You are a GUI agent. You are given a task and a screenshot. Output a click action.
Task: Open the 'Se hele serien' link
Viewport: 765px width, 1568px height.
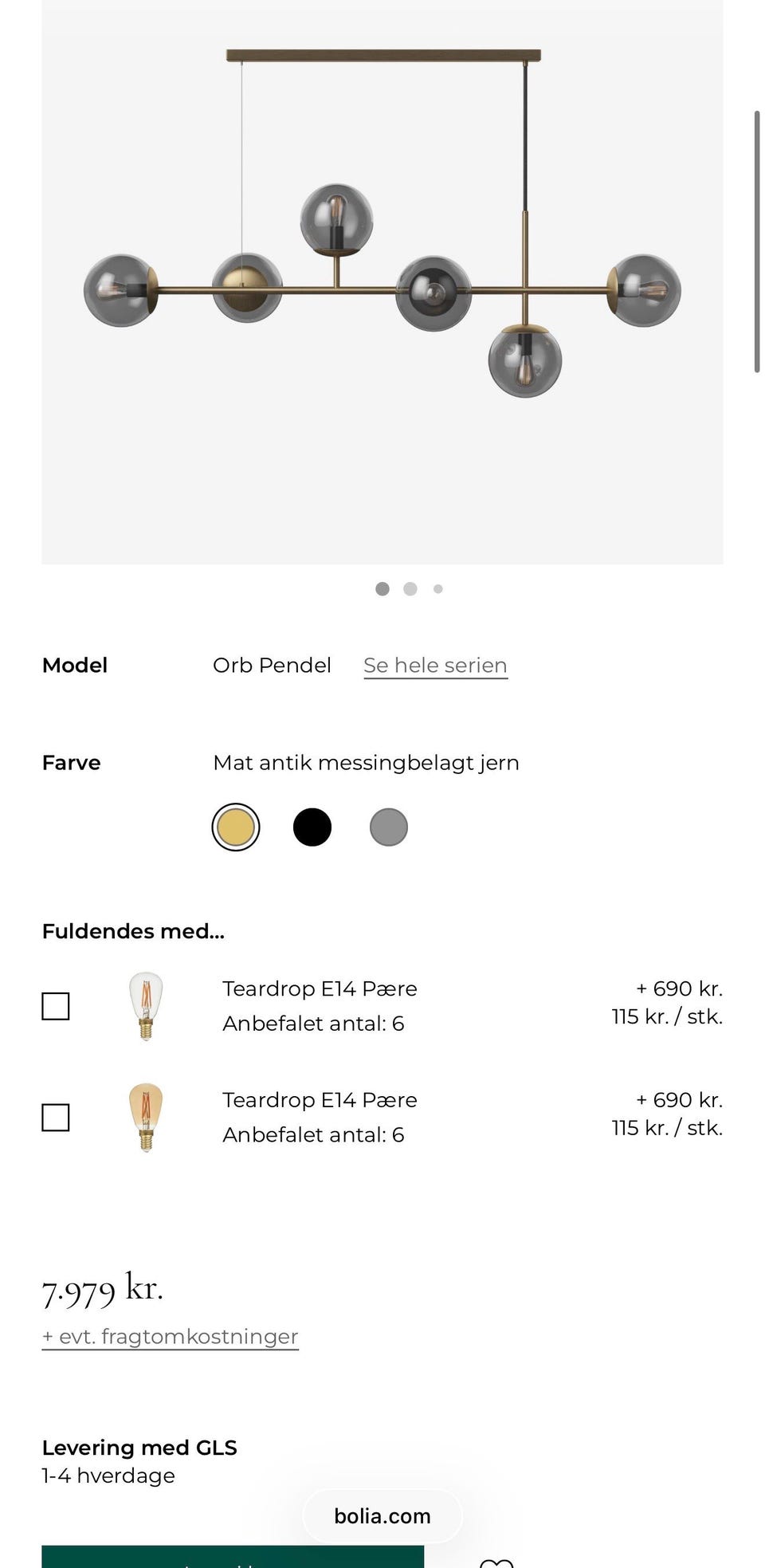[x=435, y=665]
